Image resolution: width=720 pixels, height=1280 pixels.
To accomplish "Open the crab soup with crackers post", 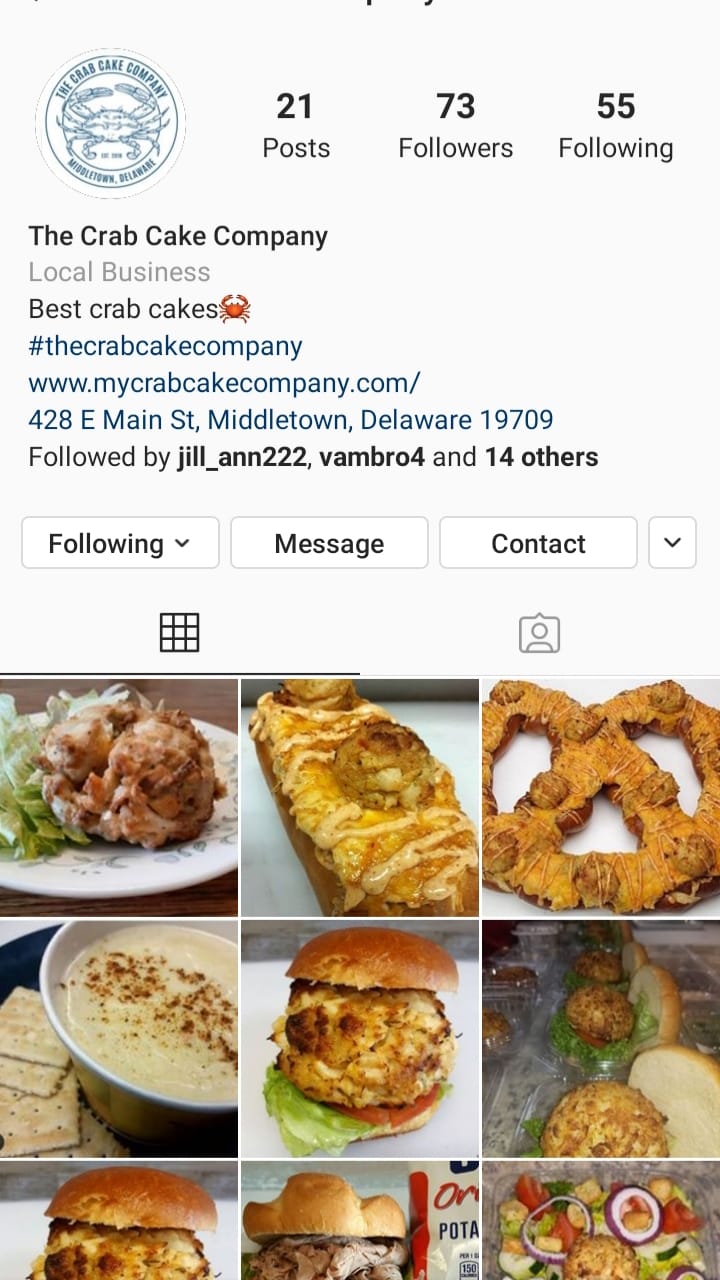I will 118,1038.
